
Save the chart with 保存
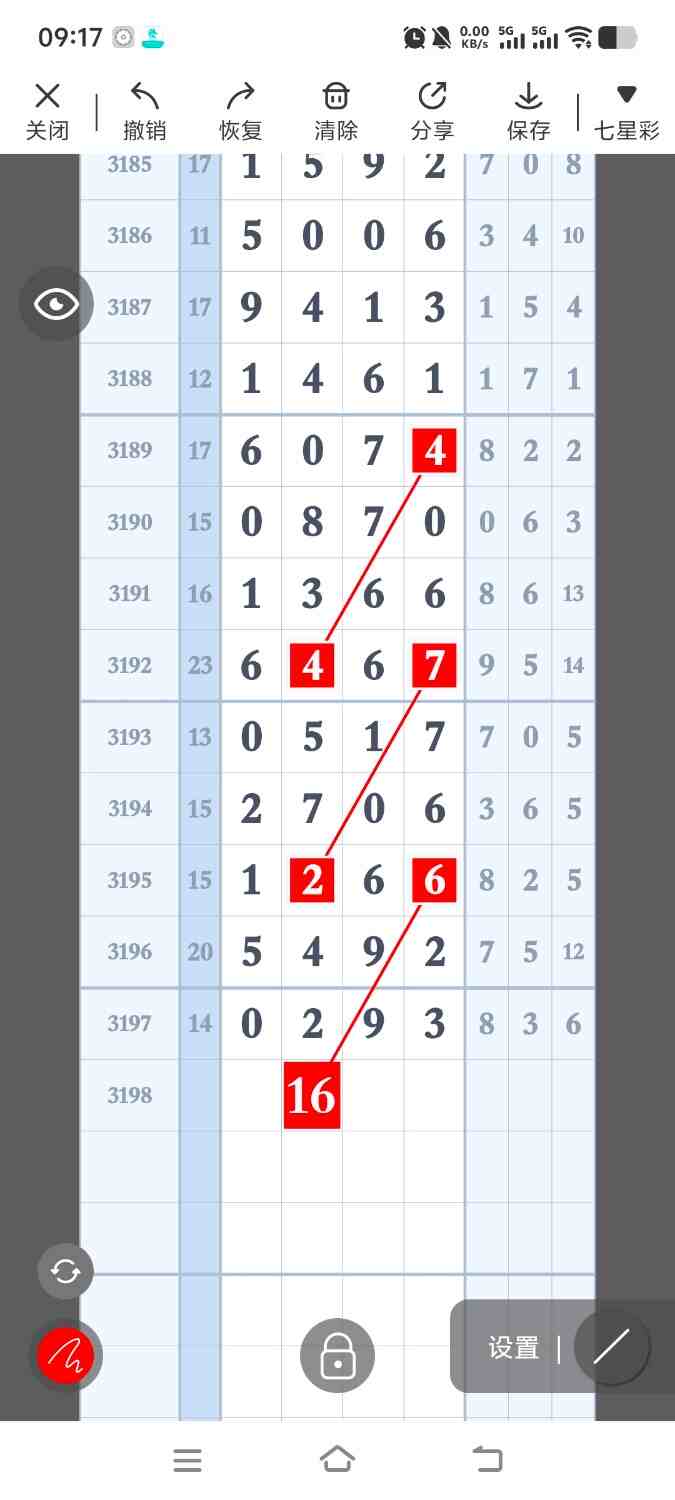tap(528, 111)
